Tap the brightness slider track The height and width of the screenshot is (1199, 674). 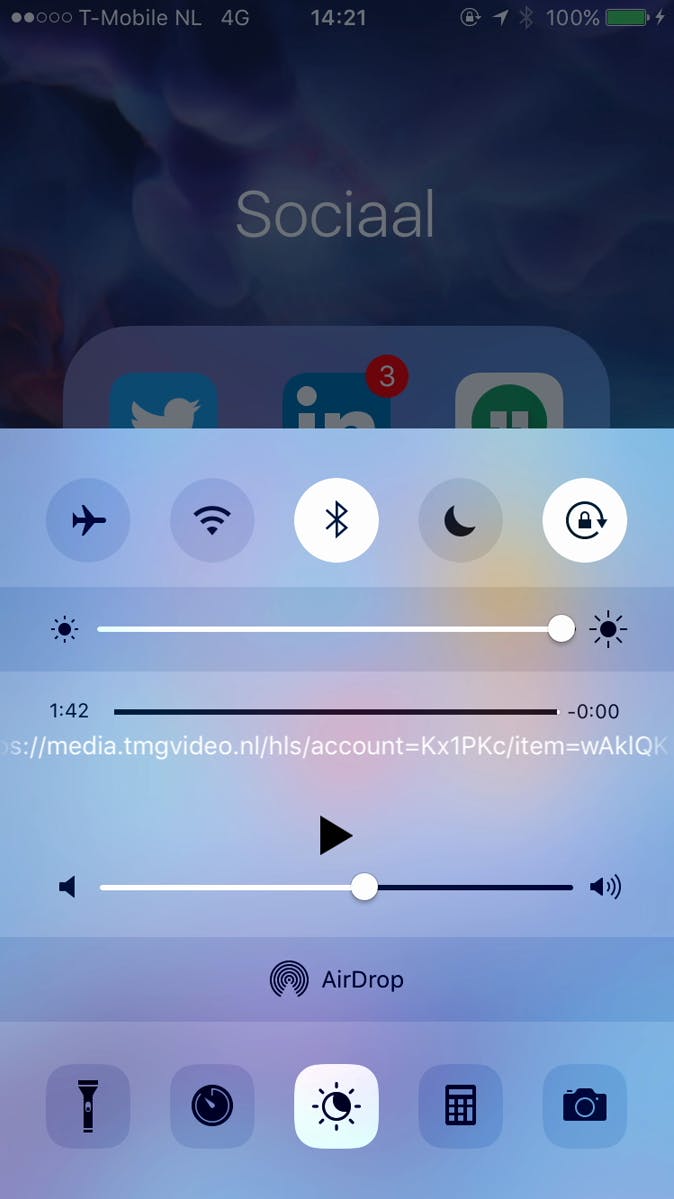[330, 629]
